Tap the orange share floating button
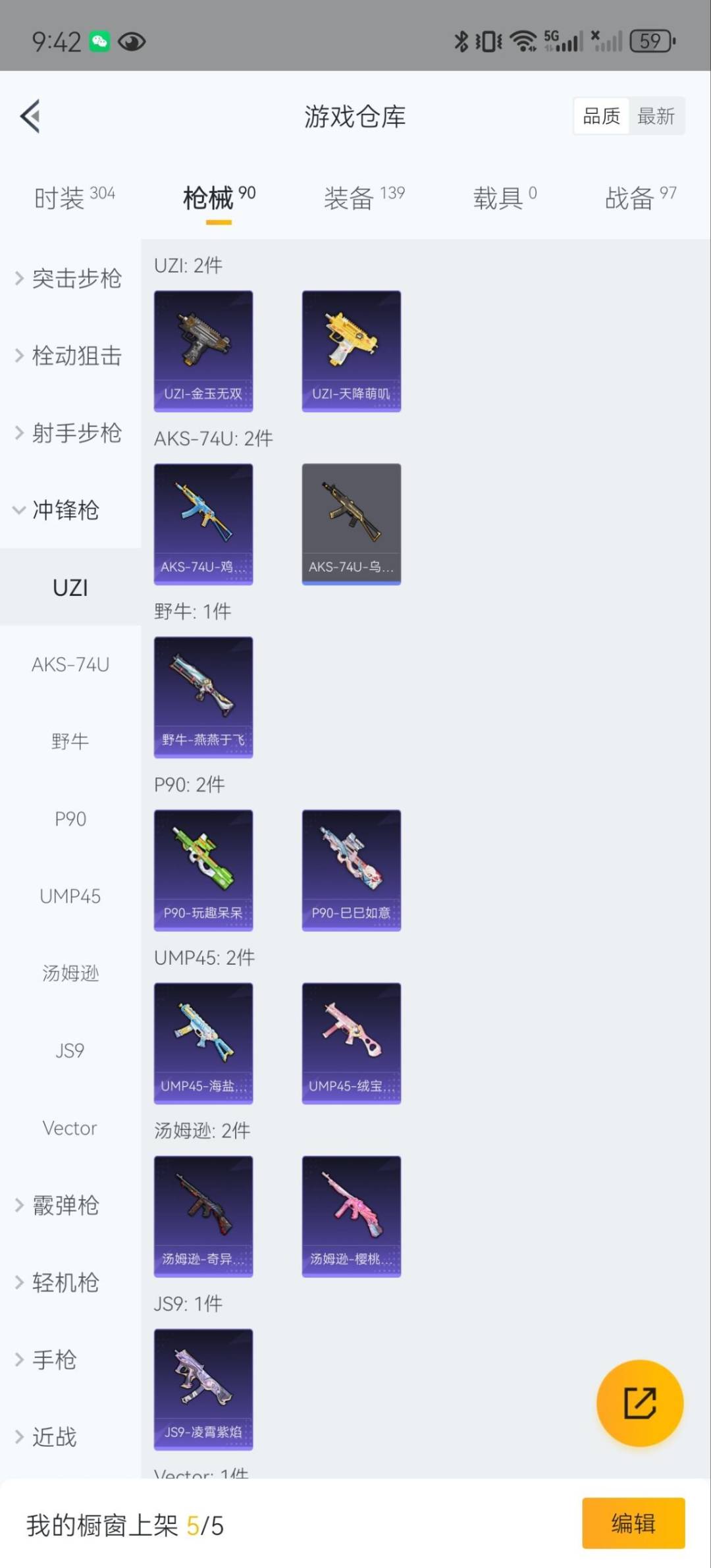 639,1402
